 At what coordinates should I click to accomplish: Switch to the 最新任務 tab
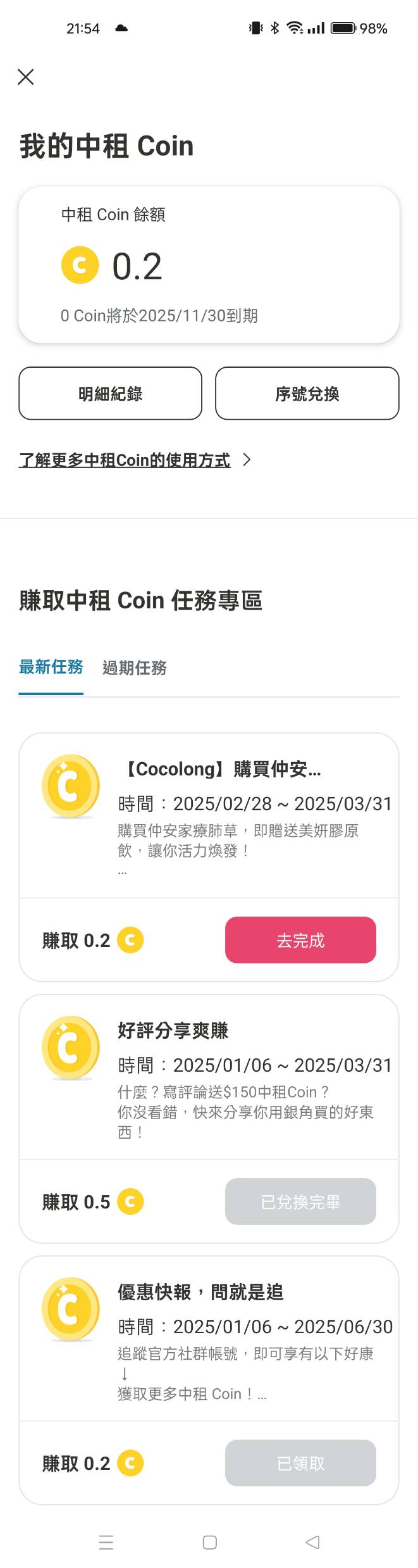pos(51,667)
